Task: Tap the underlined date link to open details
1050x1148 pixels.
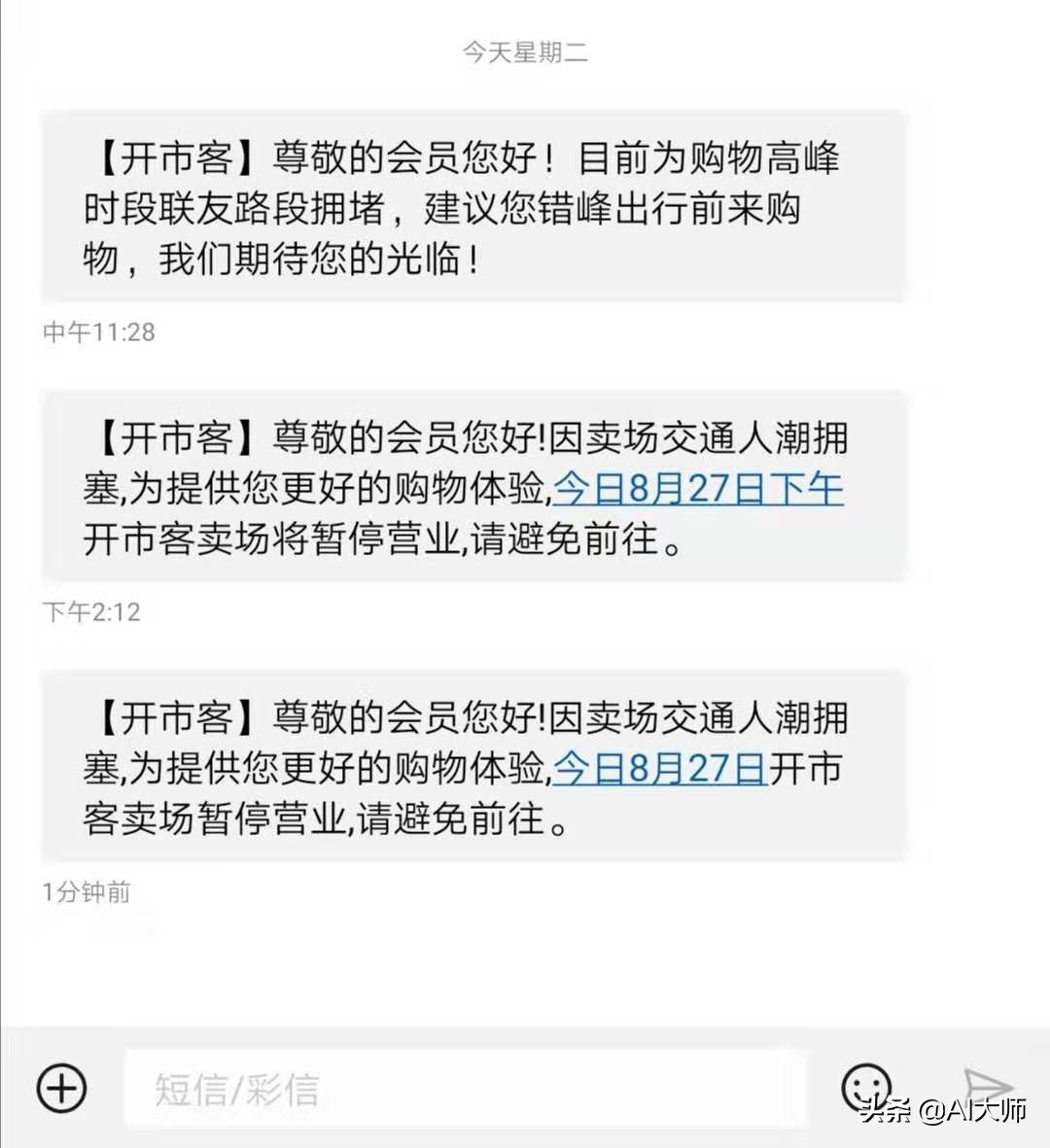Action: (696, 491)
